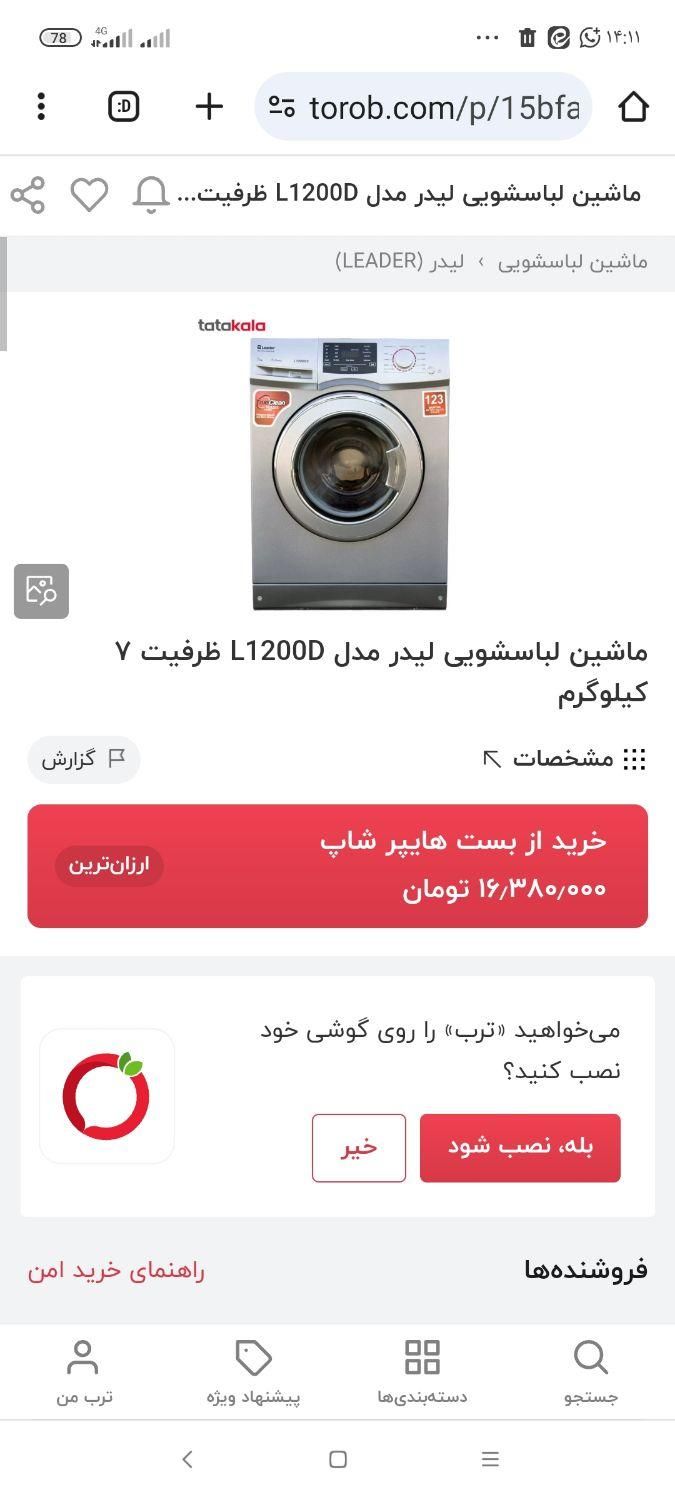675x1500 pixels.
Task: Open the ماشین لباسشویی breadcrumb category
Action: [573, 262]
